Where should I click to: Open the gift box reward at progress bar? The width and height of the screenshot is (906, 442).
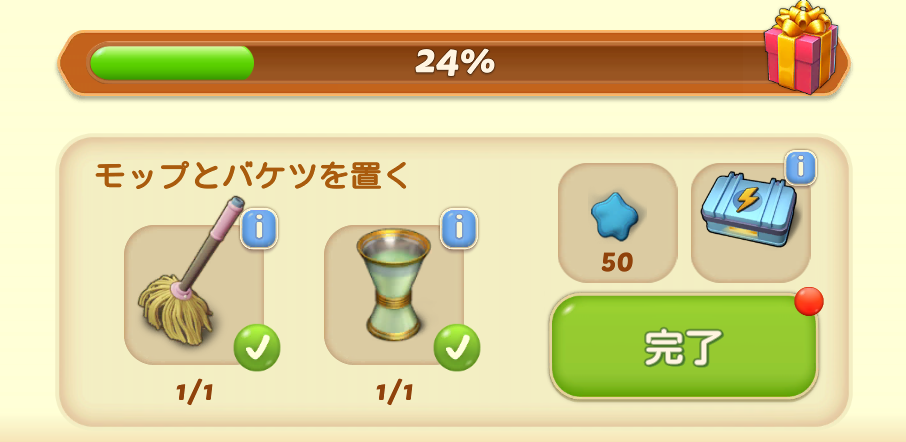pos(800,50)
